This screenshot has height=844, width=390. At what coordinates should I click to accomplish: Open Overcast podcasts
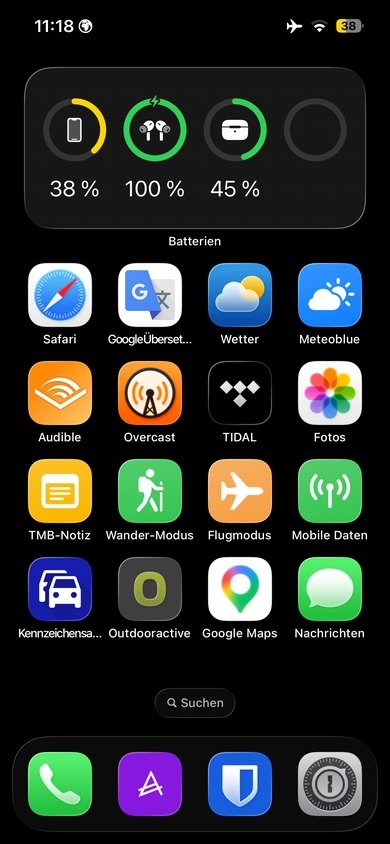[x=150, y=393]
